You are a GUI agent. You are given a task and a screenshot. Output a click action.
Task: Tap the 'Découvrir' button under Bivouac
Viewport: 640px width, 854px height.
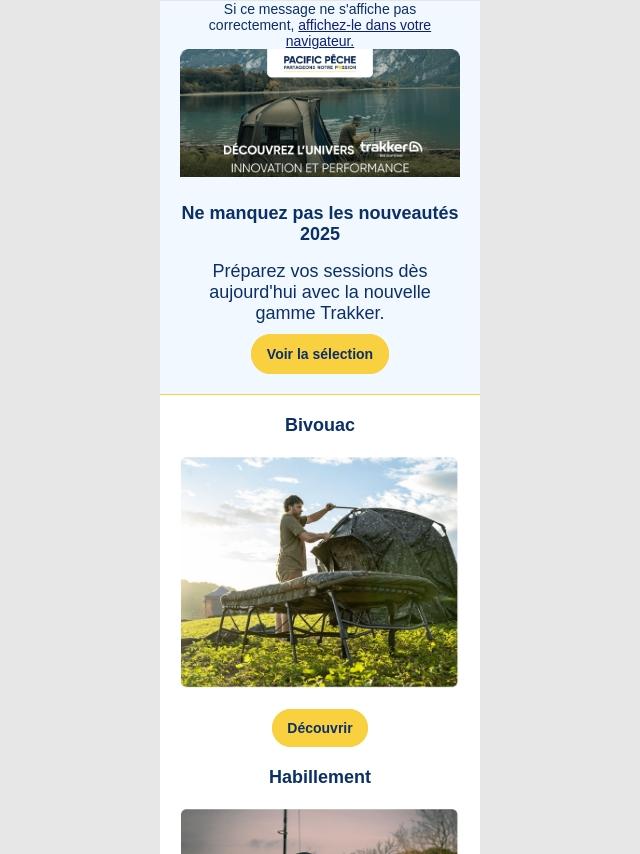(x=320, y=728)
